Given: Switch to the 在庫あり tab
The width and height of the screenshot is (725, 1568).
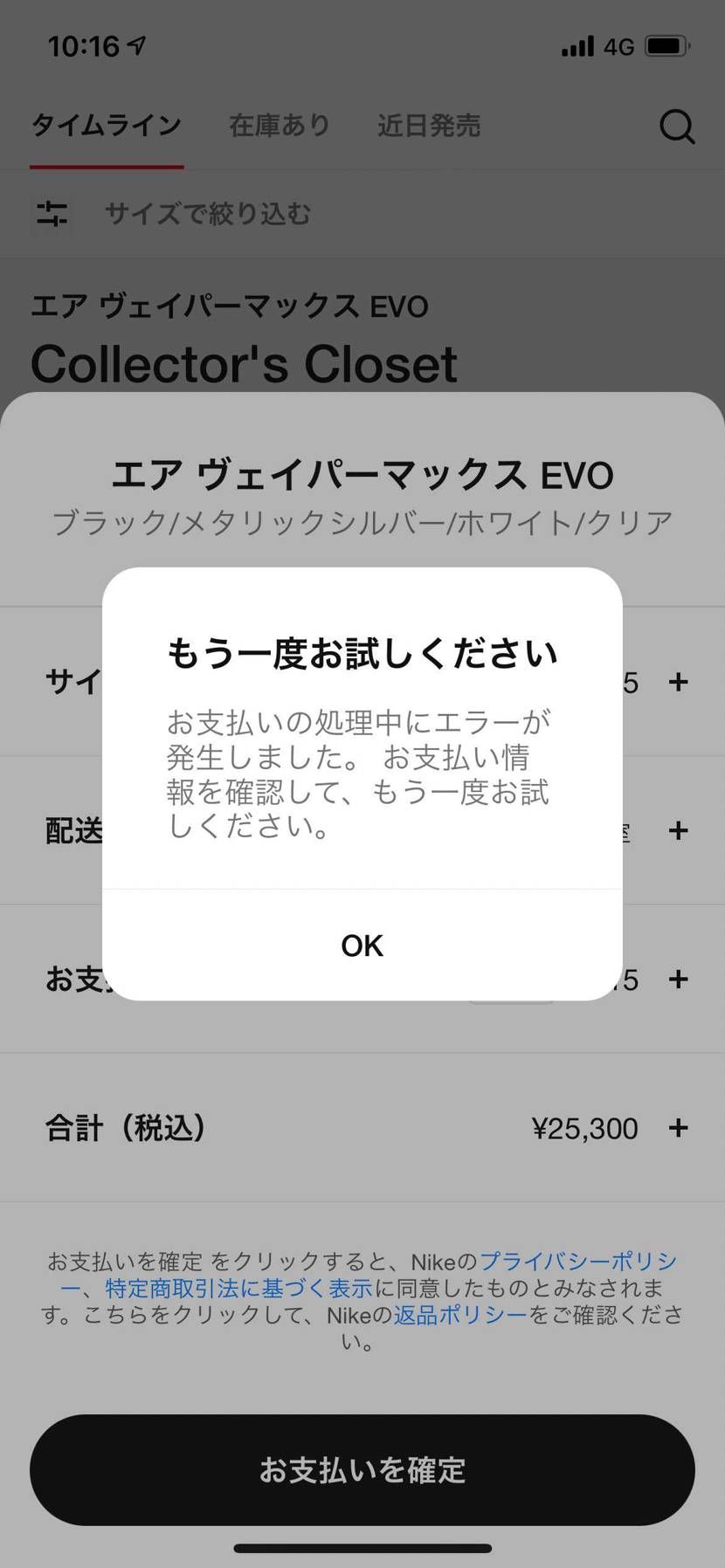Looking at the screenshot, I should coord(279,126).
